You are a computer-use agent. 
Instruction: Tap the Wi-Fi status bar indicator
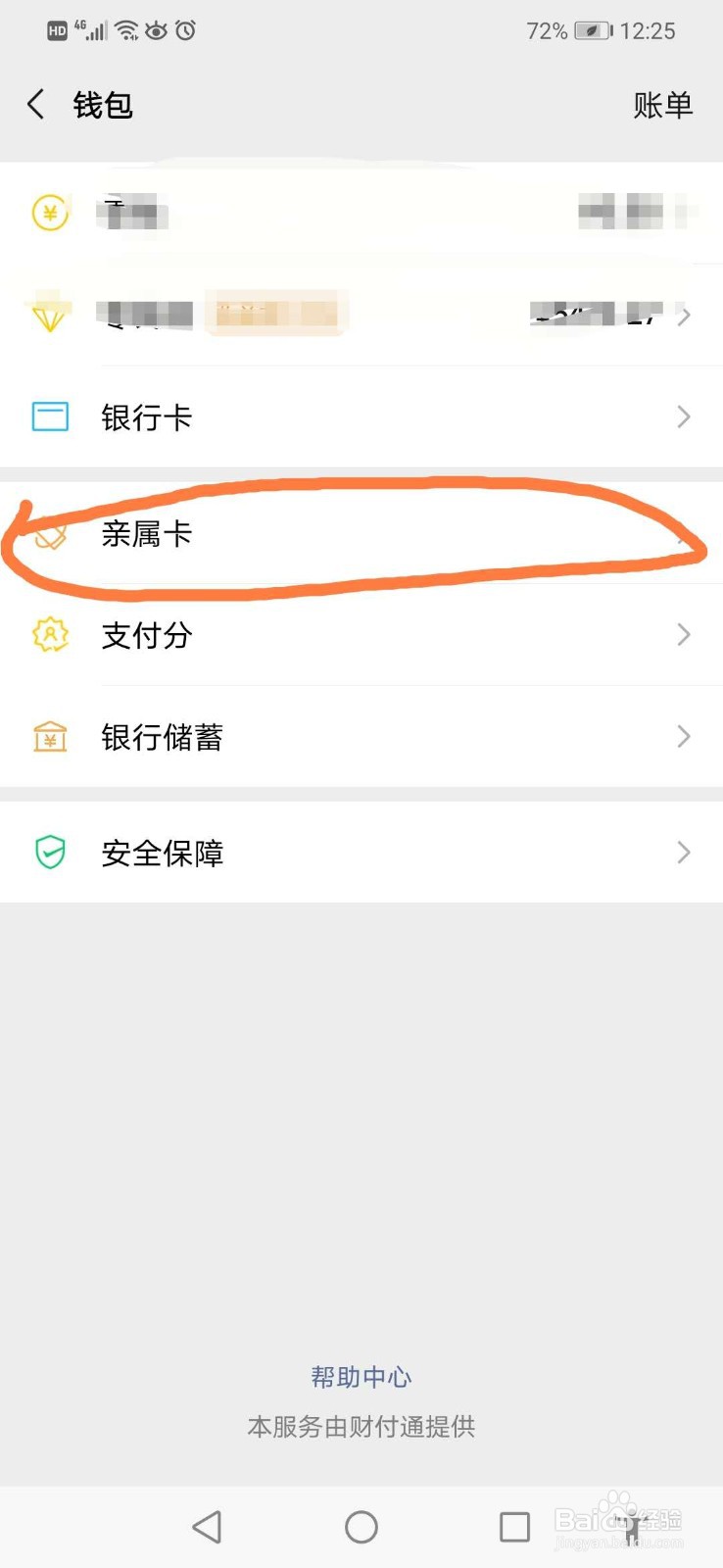click(124, 30)
